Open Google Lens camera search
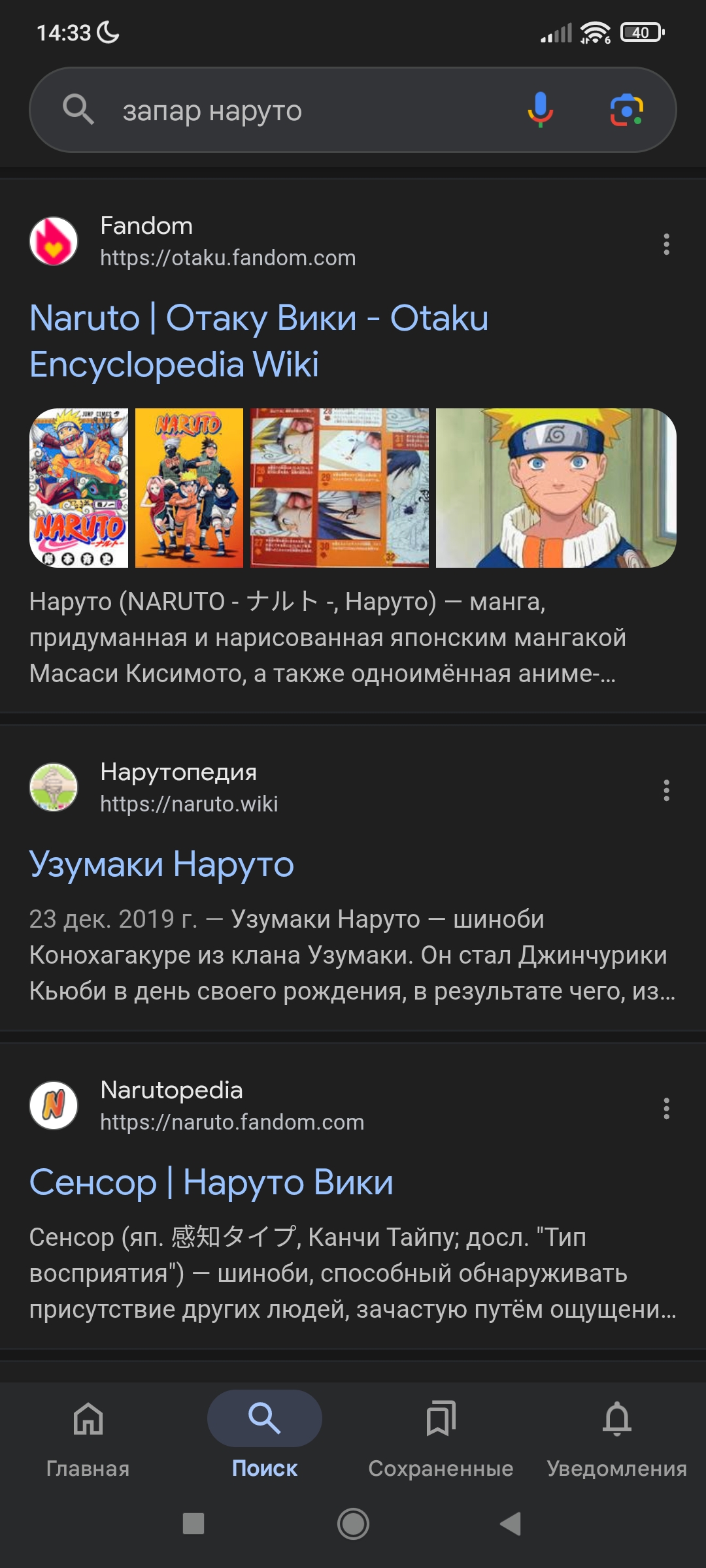The height and width of the screenshot is (1568, 706). [x=626, y=110]
